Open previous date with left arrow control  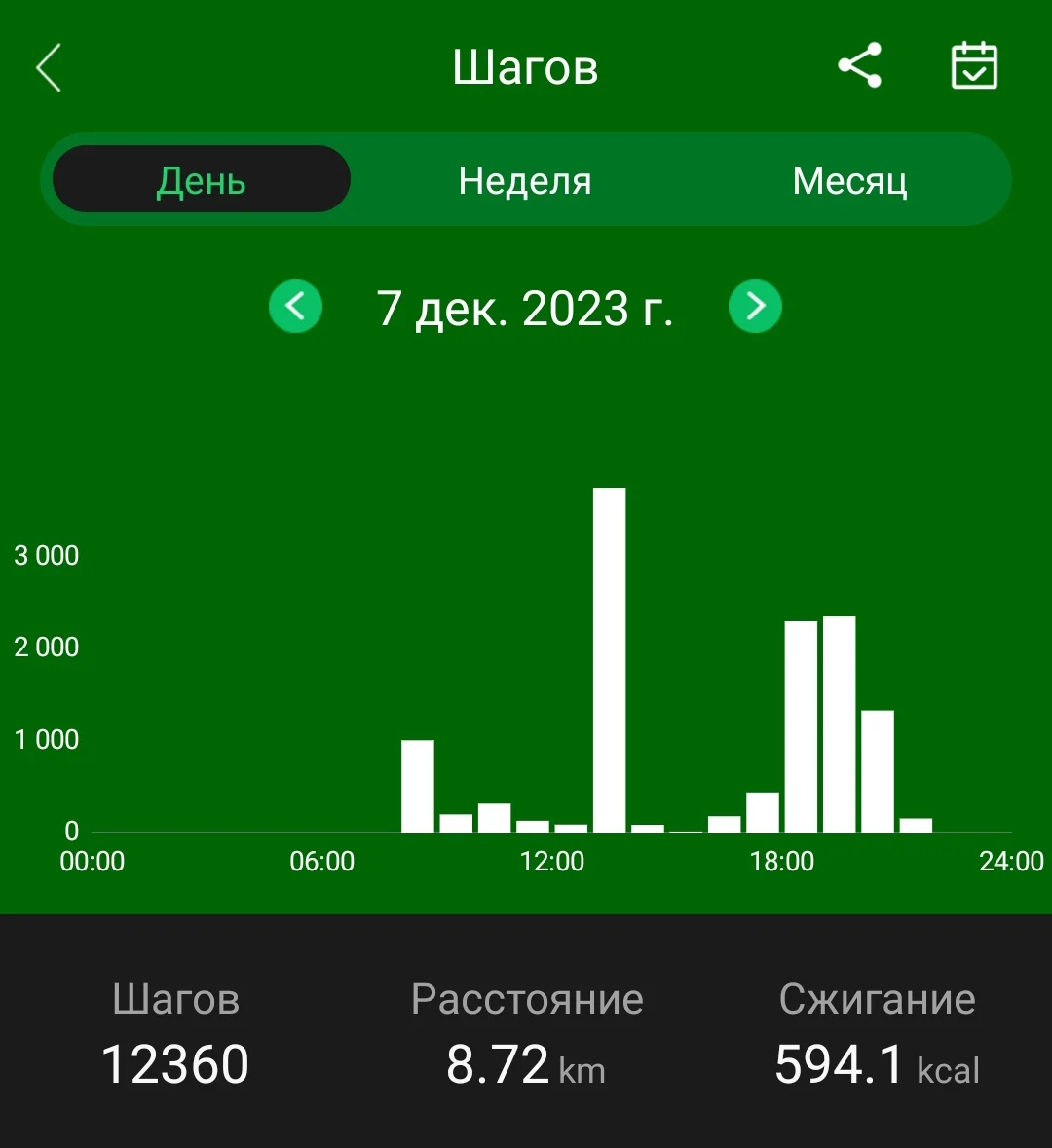296,307
